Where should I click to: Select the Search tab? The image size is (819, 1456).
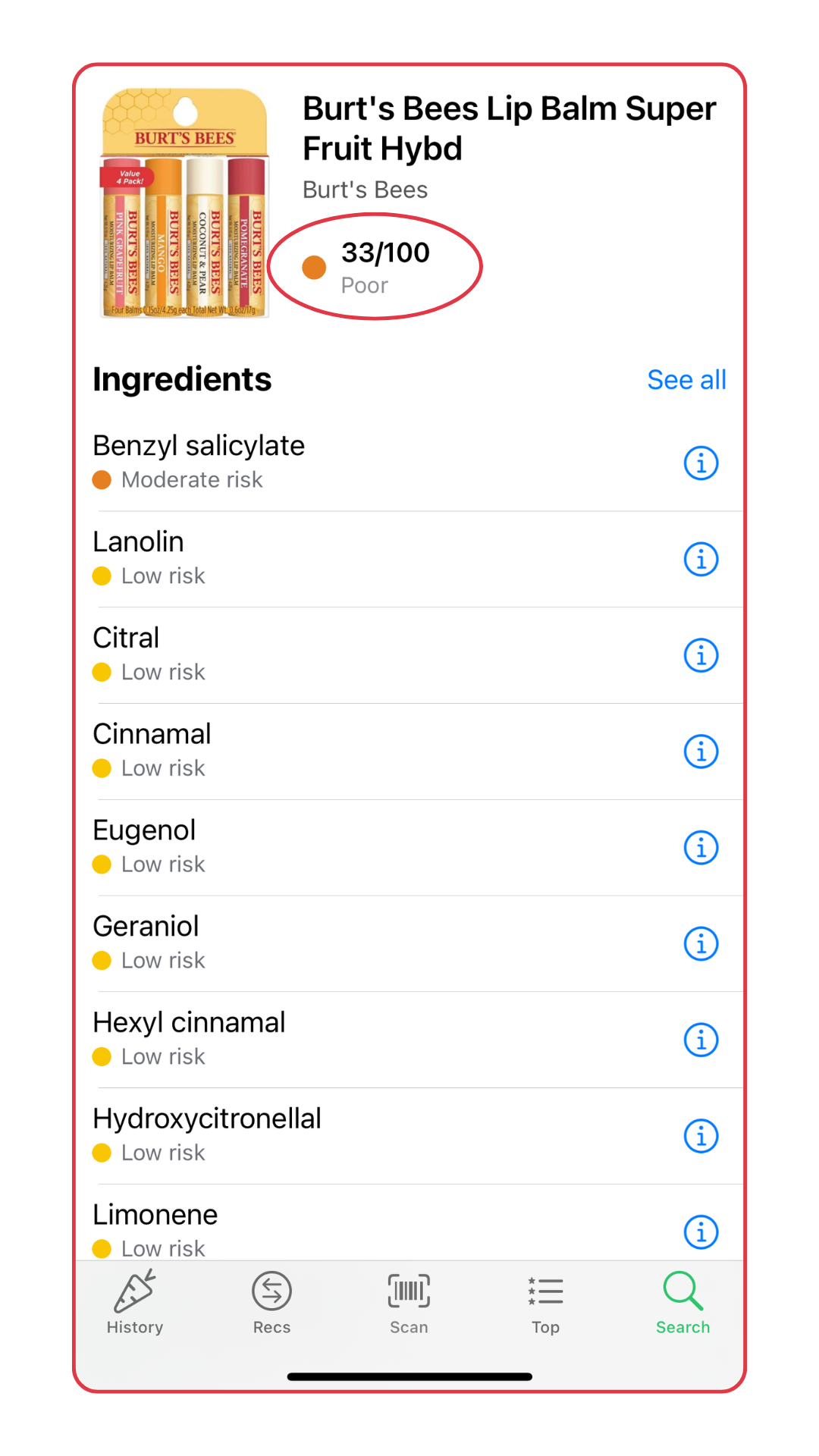click(x=682, y=1304)
